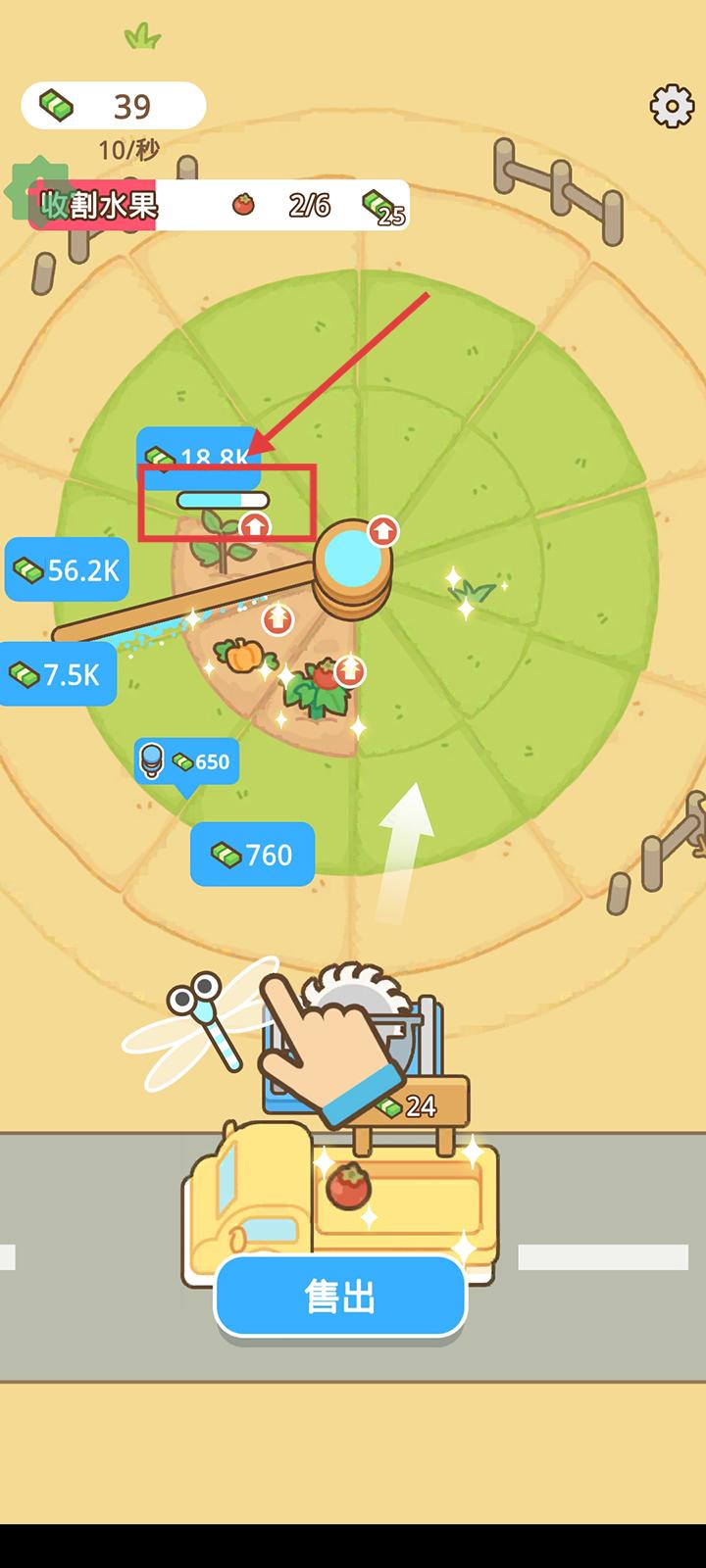Unlock the 7.5K plot
The width and height of the screenshot is (706, 1568).
pos(57,674)
